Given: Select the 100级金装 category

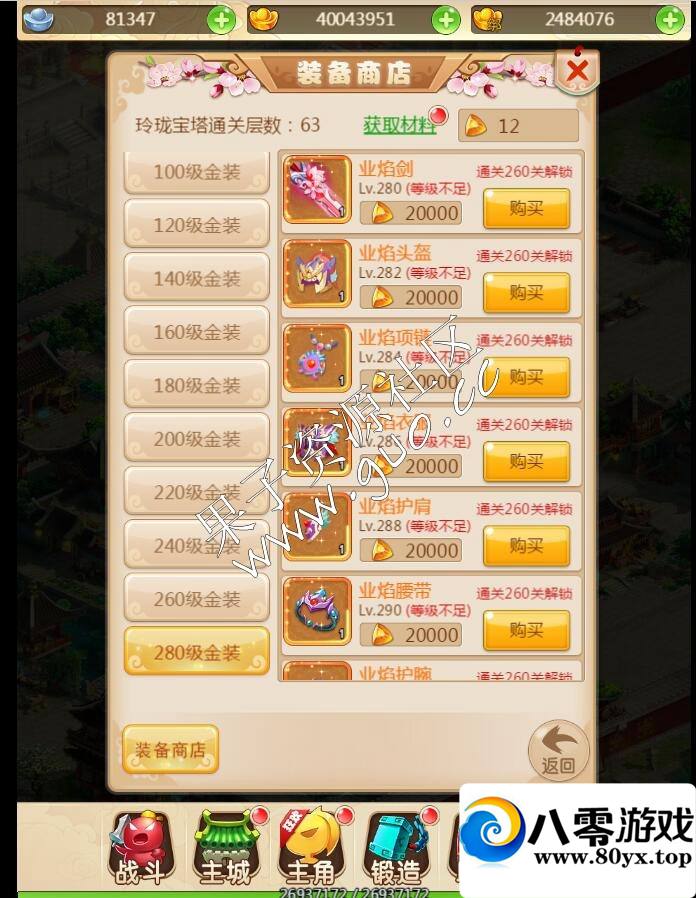Looking at the screenshot, I should click(x=196, y=172).
